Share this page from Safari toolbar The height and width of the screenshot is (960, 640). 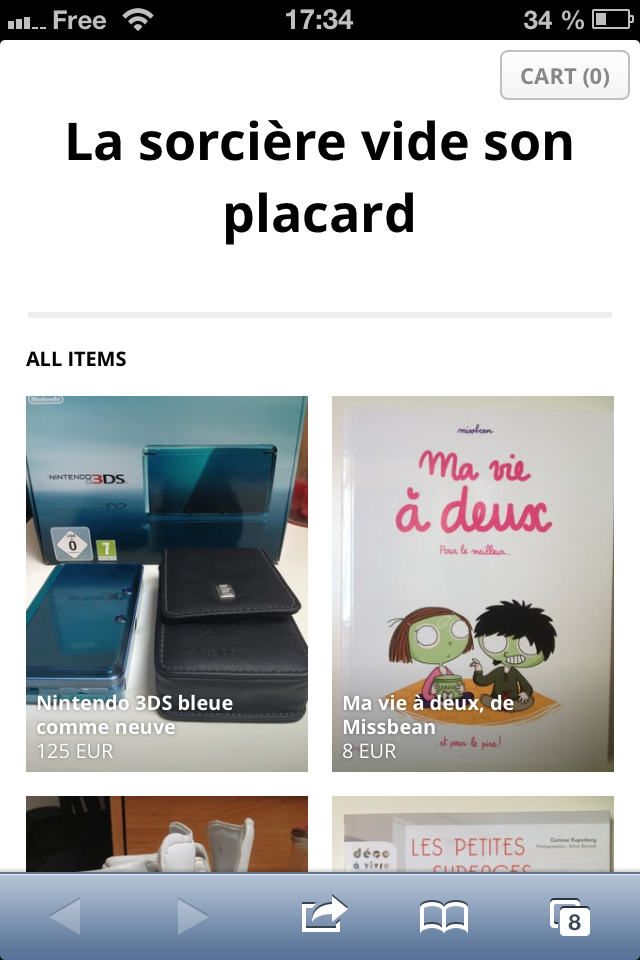[x=323, y=916]
